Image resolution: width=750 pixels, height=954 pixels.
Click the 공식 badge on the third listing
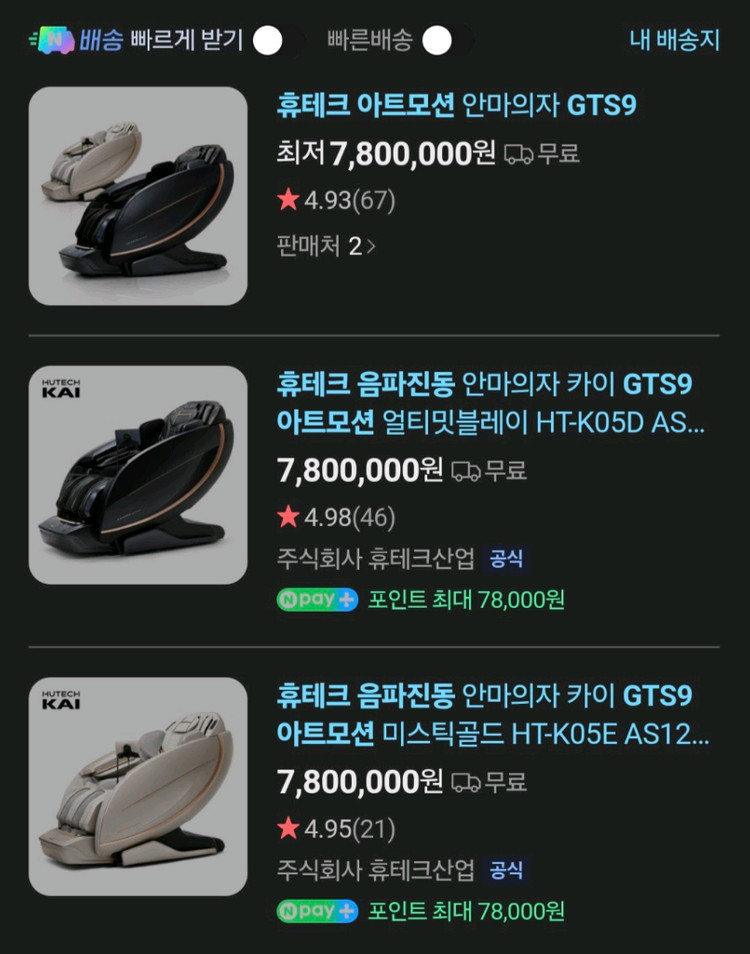click(505, 871)
